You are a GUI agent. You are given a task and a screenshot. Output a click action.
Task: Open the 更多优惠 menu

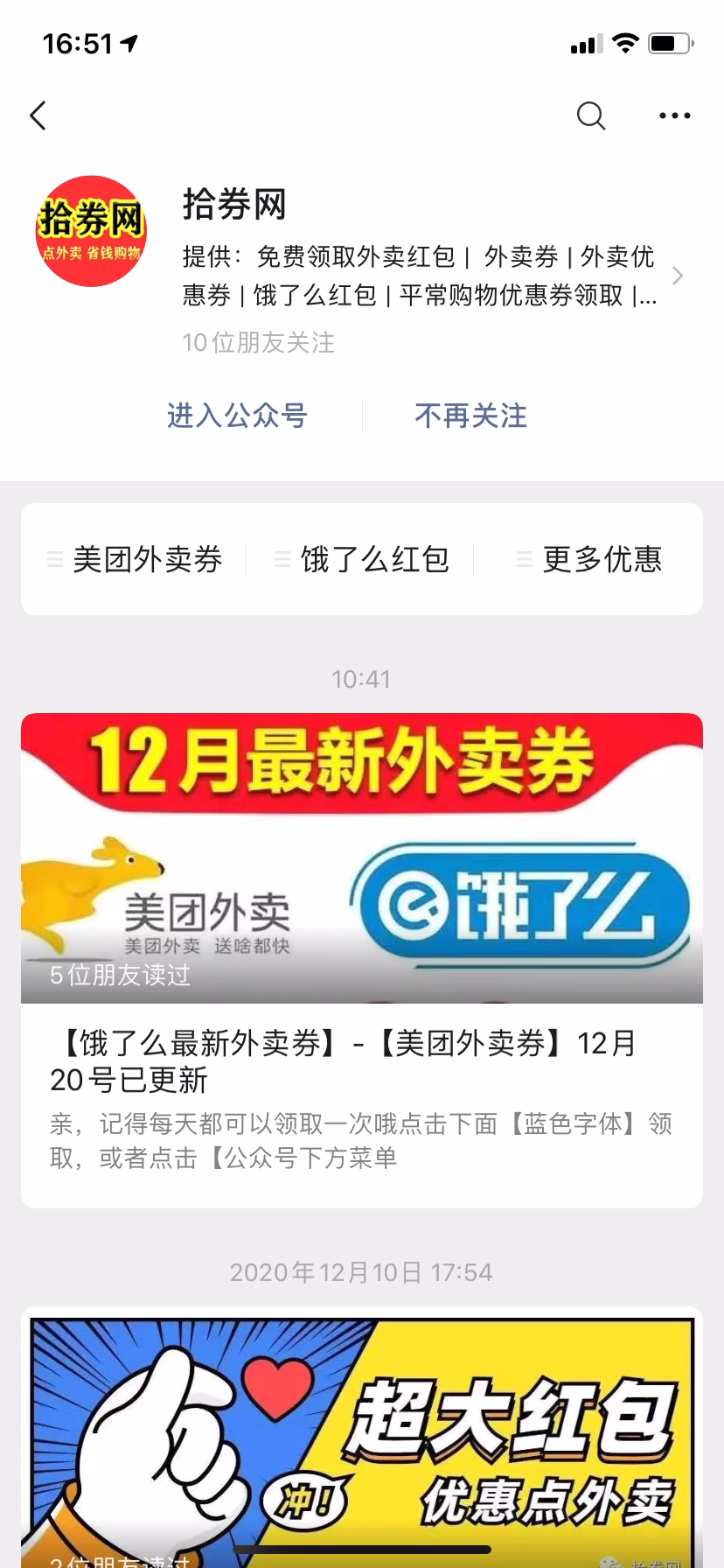pyautogui.click(x=588, y=559)
